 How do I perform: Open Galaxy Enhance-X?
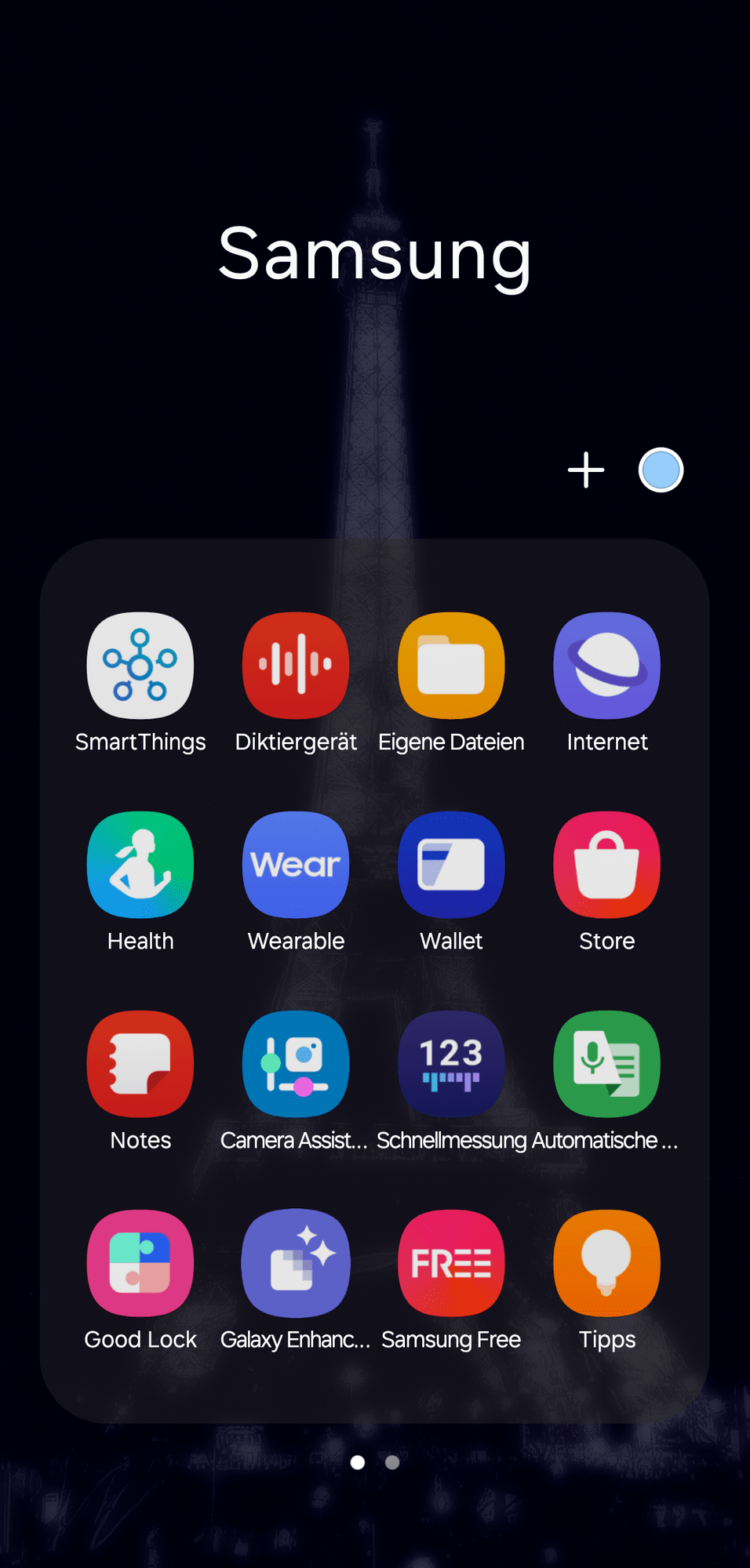[296, 1263]
